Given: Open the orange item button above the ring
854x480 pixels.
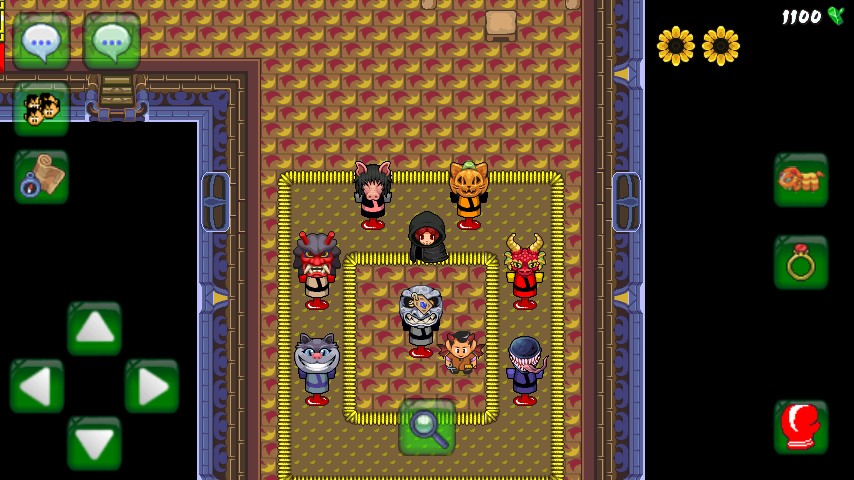Looking at the screenshot, I should 800,180.
